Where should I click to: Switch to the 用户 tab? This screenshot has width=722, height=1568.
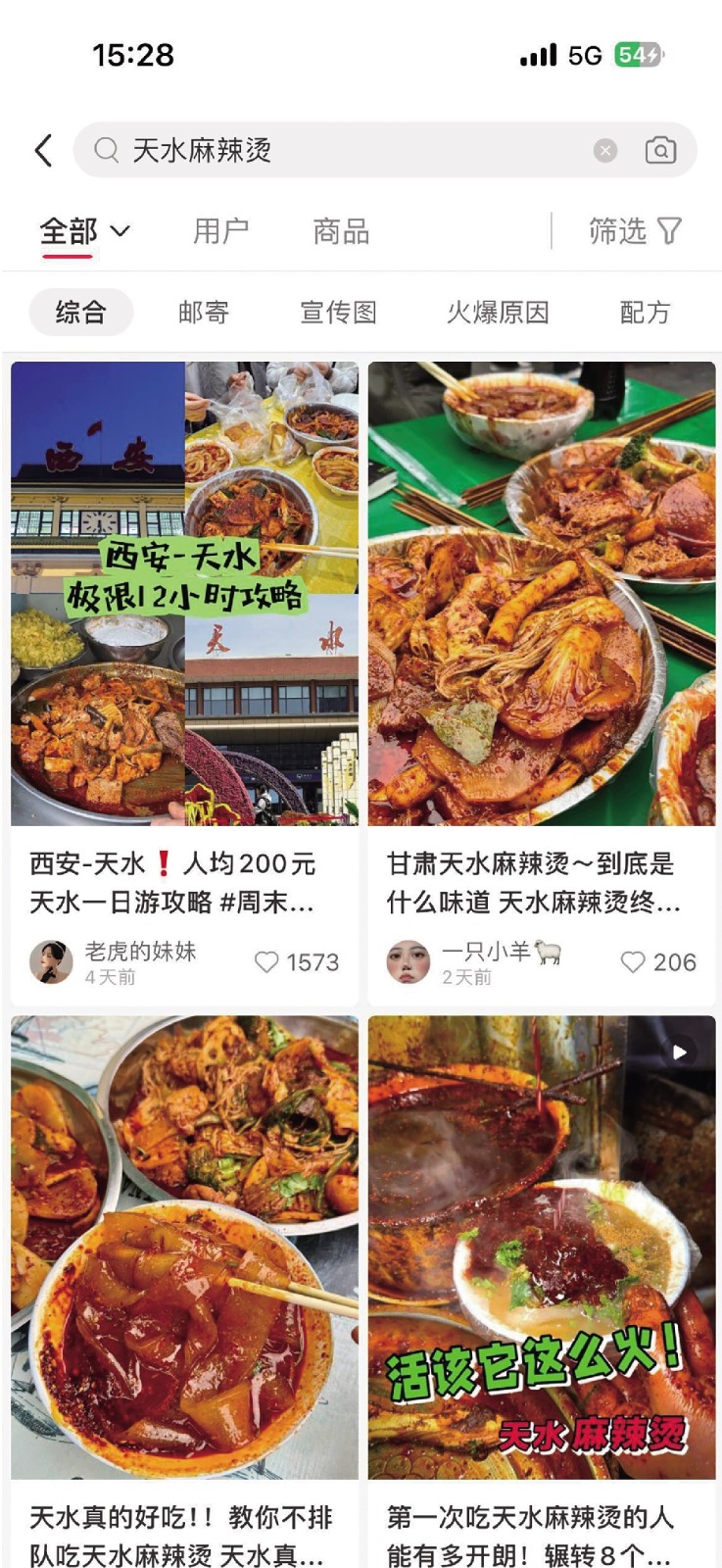click(x=220, y=232)
